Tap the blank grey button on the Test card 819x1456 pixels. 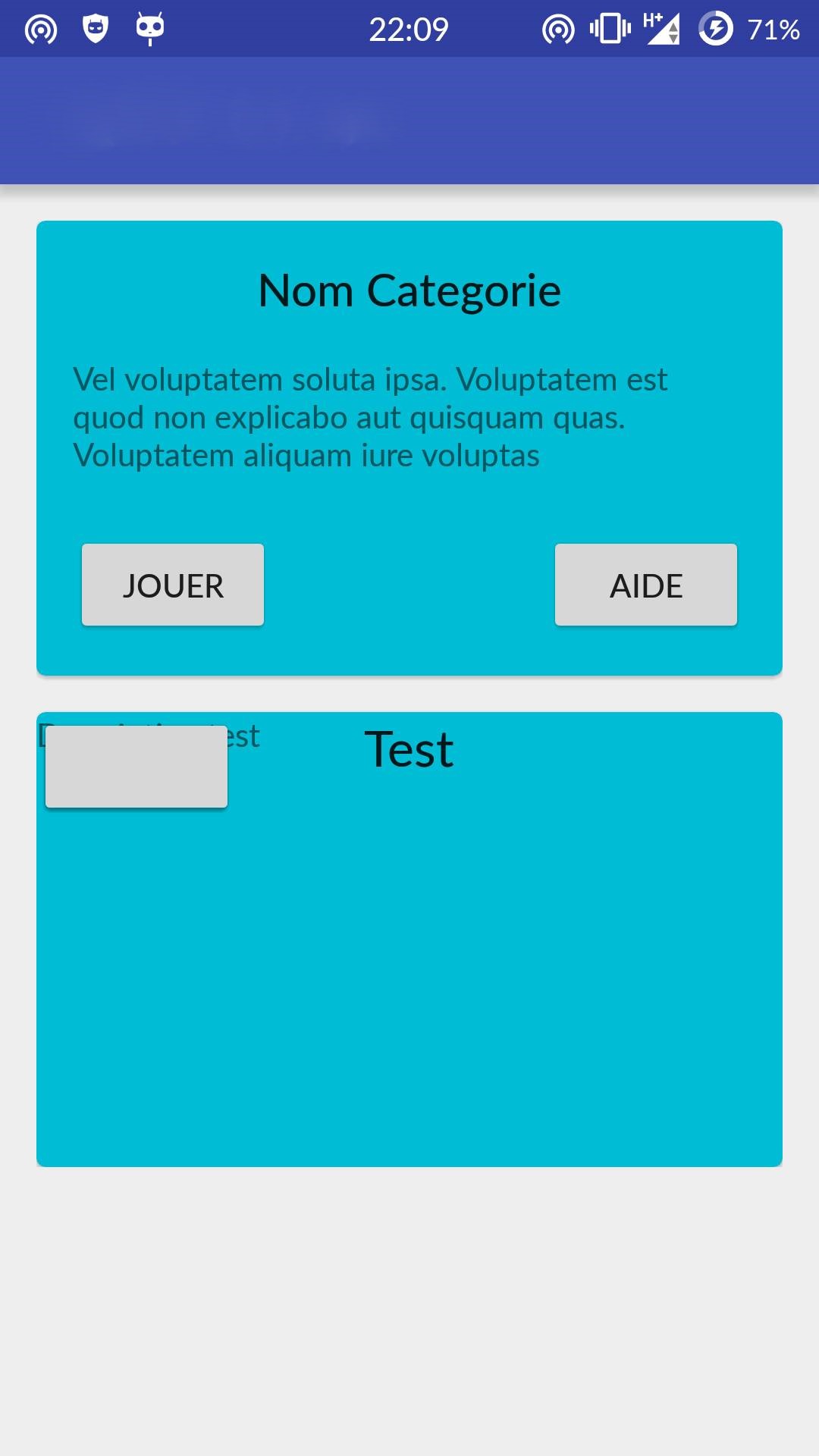point(136,766)
